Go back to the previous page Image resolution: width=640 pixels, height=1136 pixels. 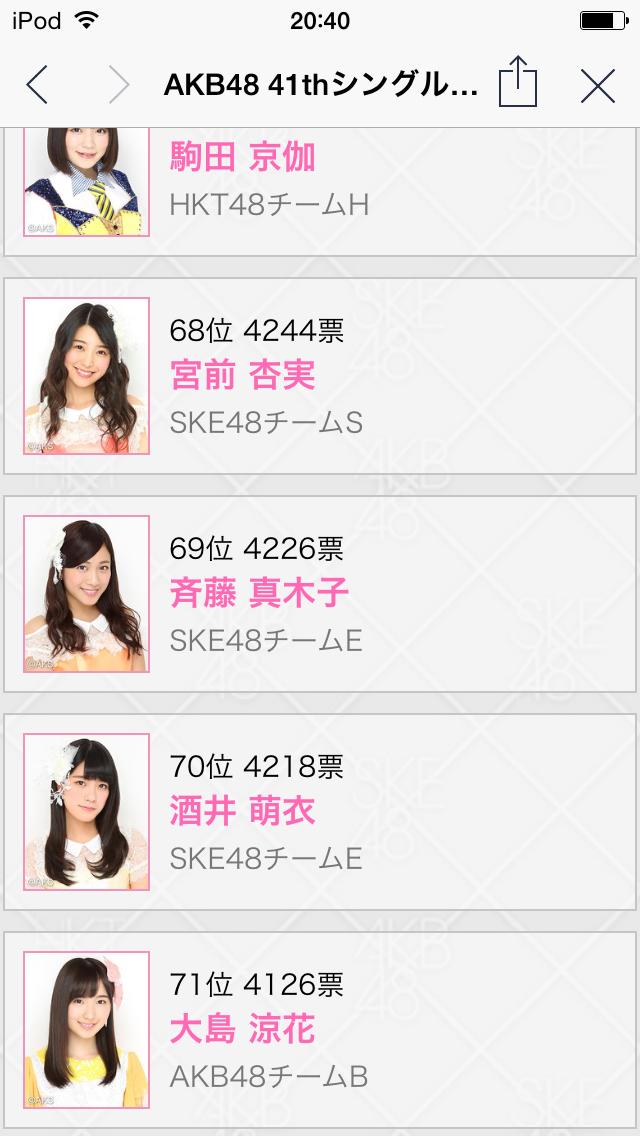(x=37, y=86)
